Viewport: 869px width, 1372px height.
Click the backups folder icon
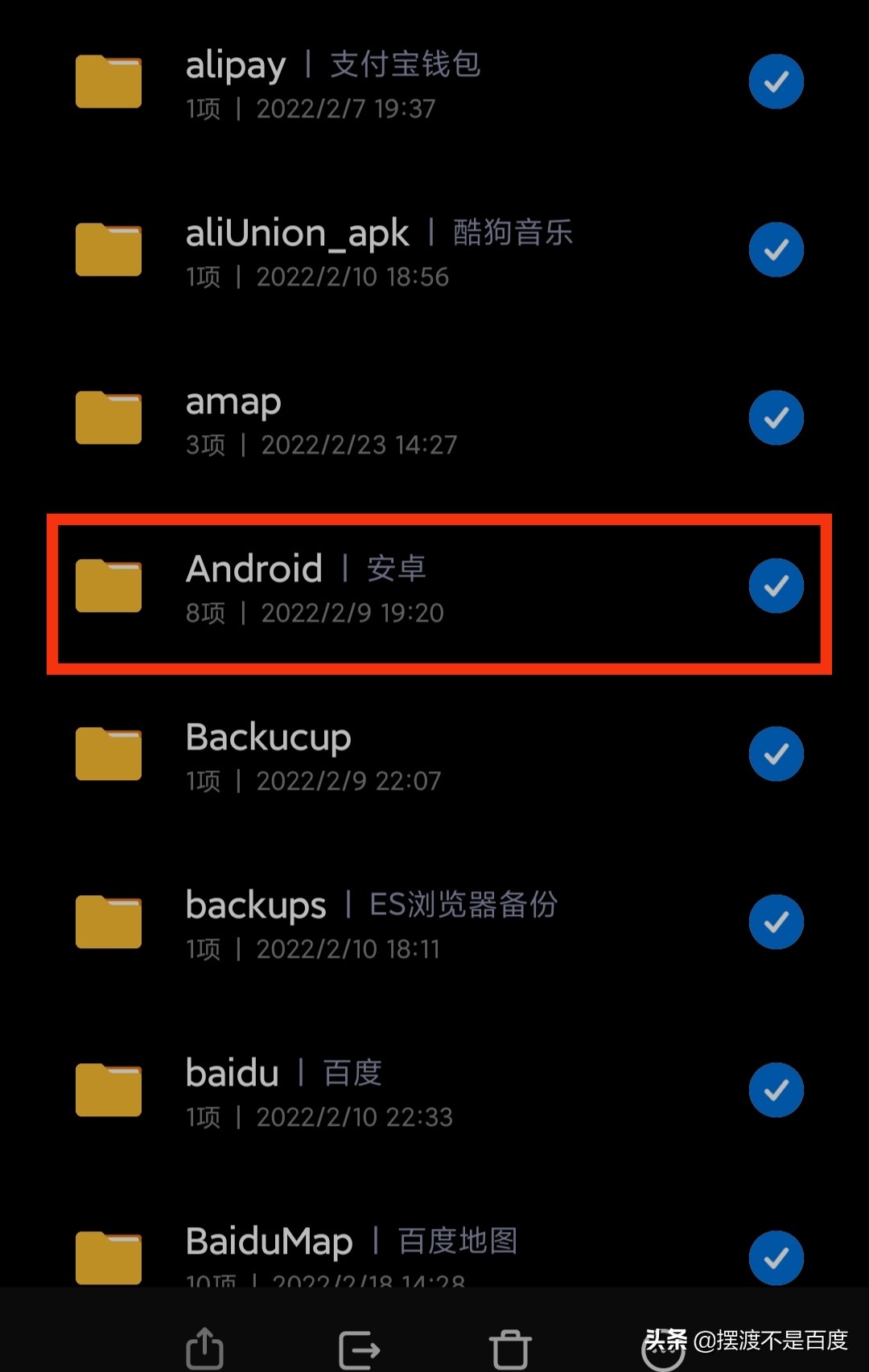coord(108,922)
